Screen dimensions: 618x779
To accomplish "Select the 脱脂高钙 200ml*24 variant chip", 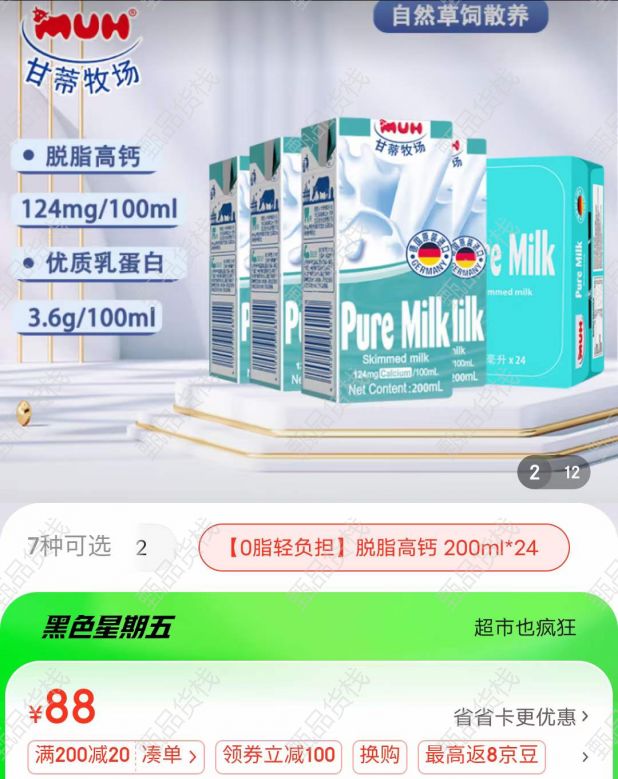I will [x=384, y=548].
